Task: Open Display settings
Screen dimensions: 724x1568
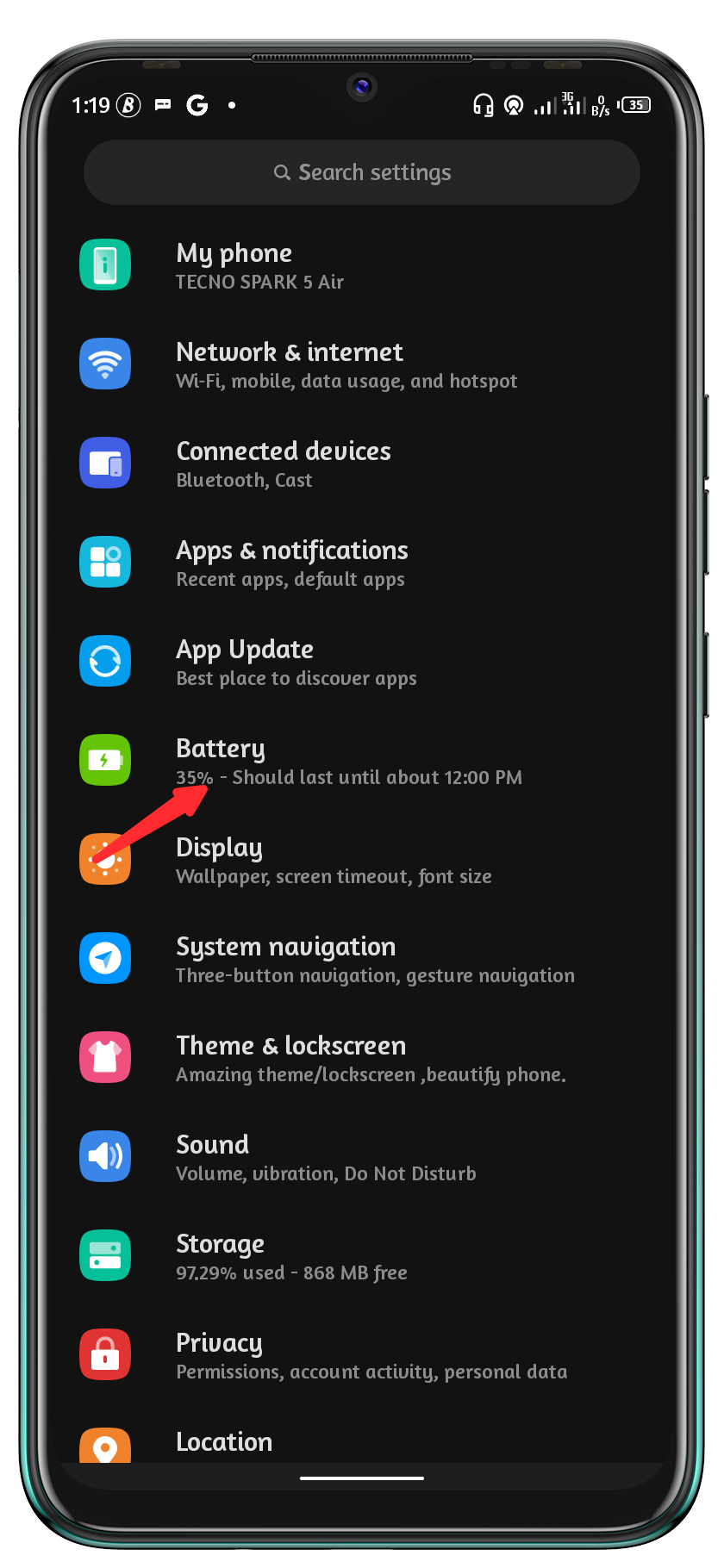Action: click(362, 861)
